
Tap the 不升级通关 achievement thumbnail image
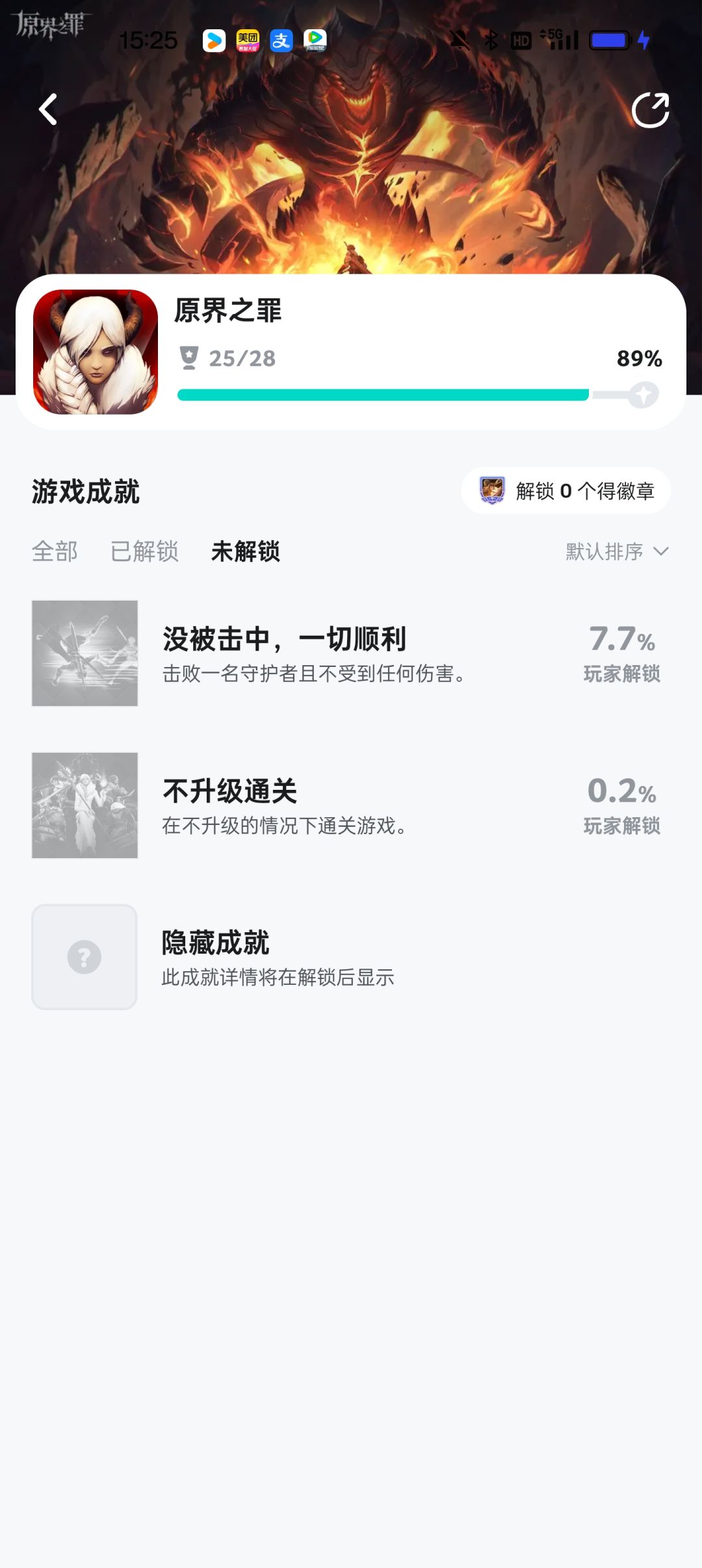(84, 805)
